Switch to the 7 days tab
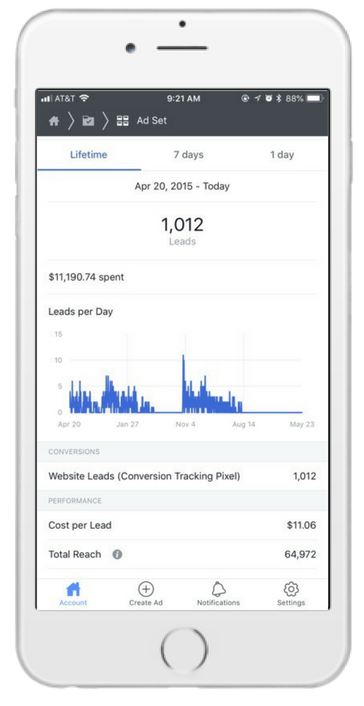This screenshot has height=706, width=364. (x=188, y=155)
